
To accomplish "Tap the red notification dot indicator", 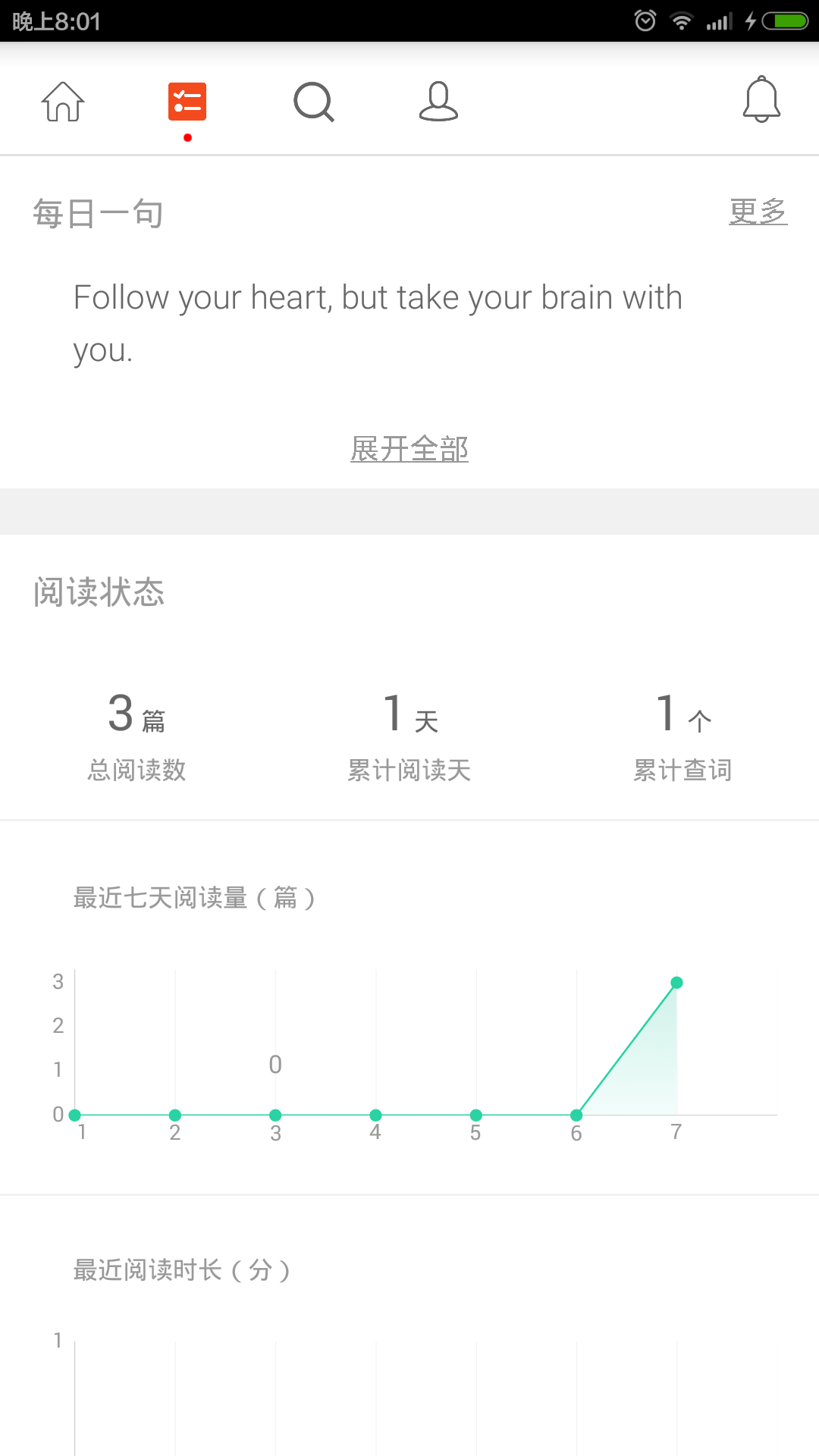I will [187, 137].
